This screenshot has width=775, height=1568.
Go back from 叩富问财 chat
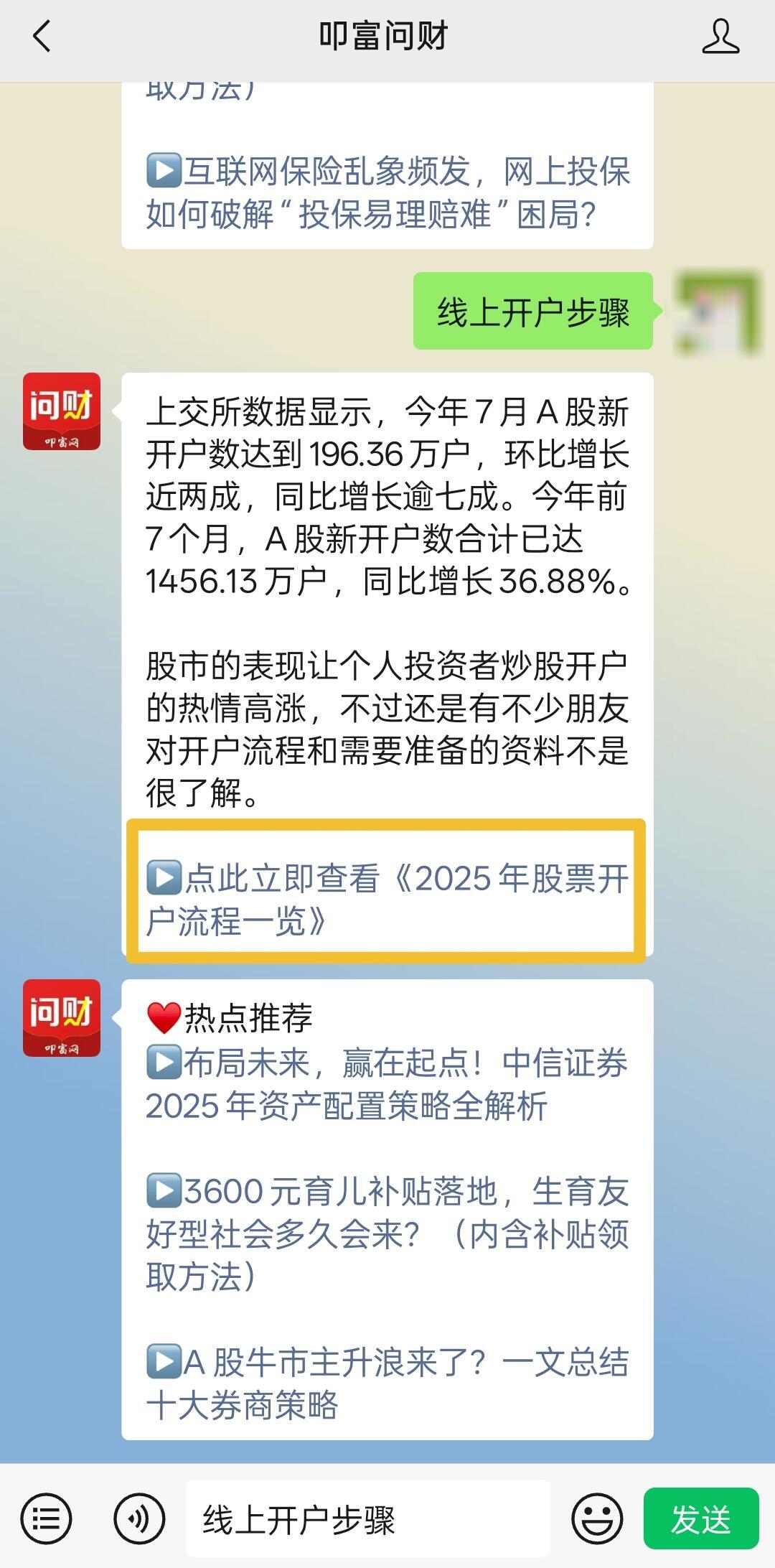[42, 36]
